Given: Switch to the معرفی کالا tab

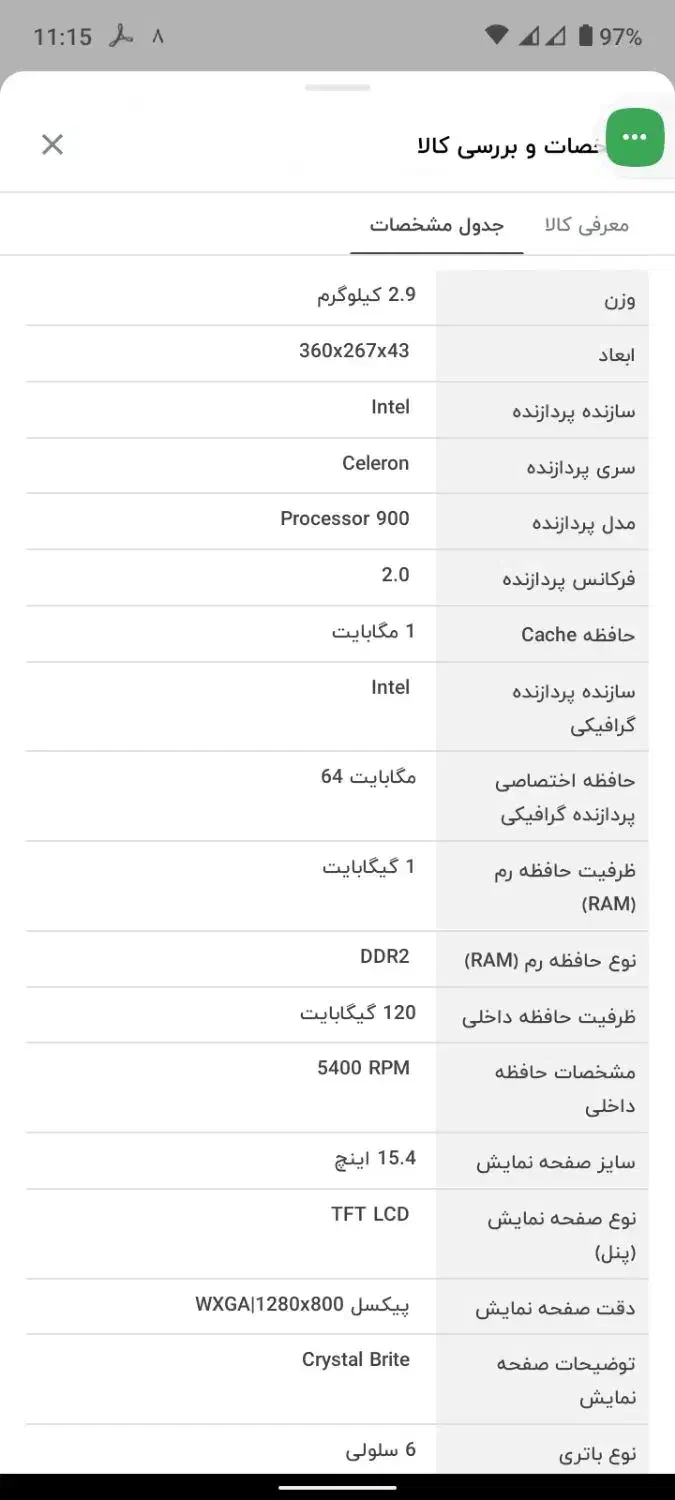Looking at the screenshot, I should pyautogui.click(x=587, y=225).
